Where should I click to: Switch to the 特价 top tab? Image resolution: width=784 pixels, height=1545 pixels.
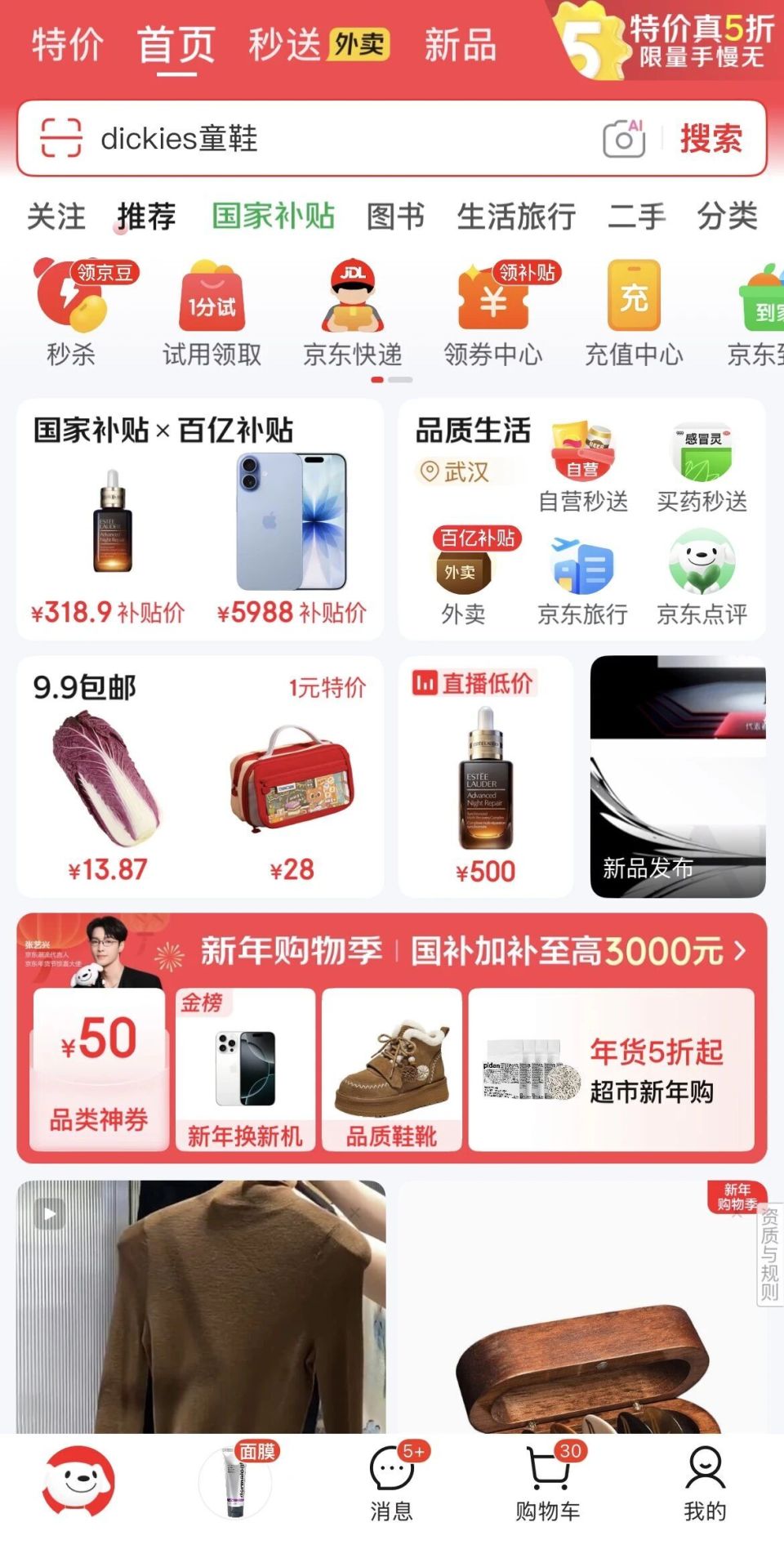[67, 44]
